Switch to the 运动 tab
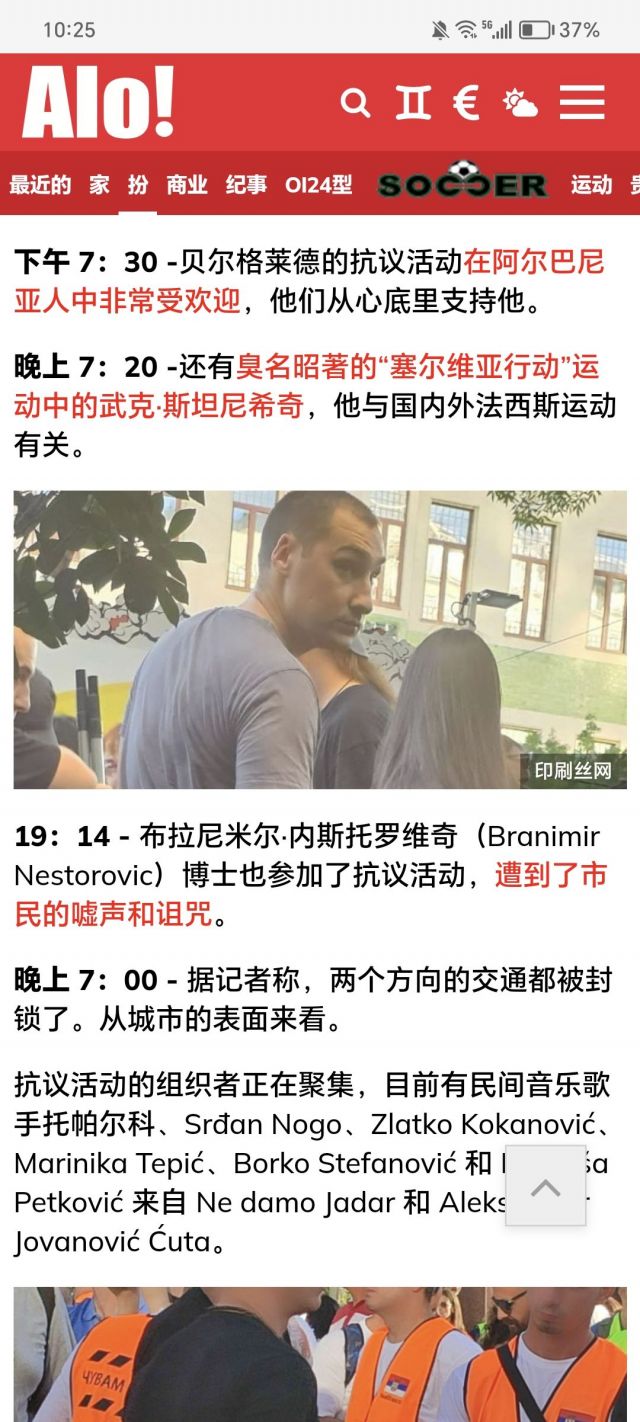This screenshot has height=1422, width=640. tap(591, 185)
